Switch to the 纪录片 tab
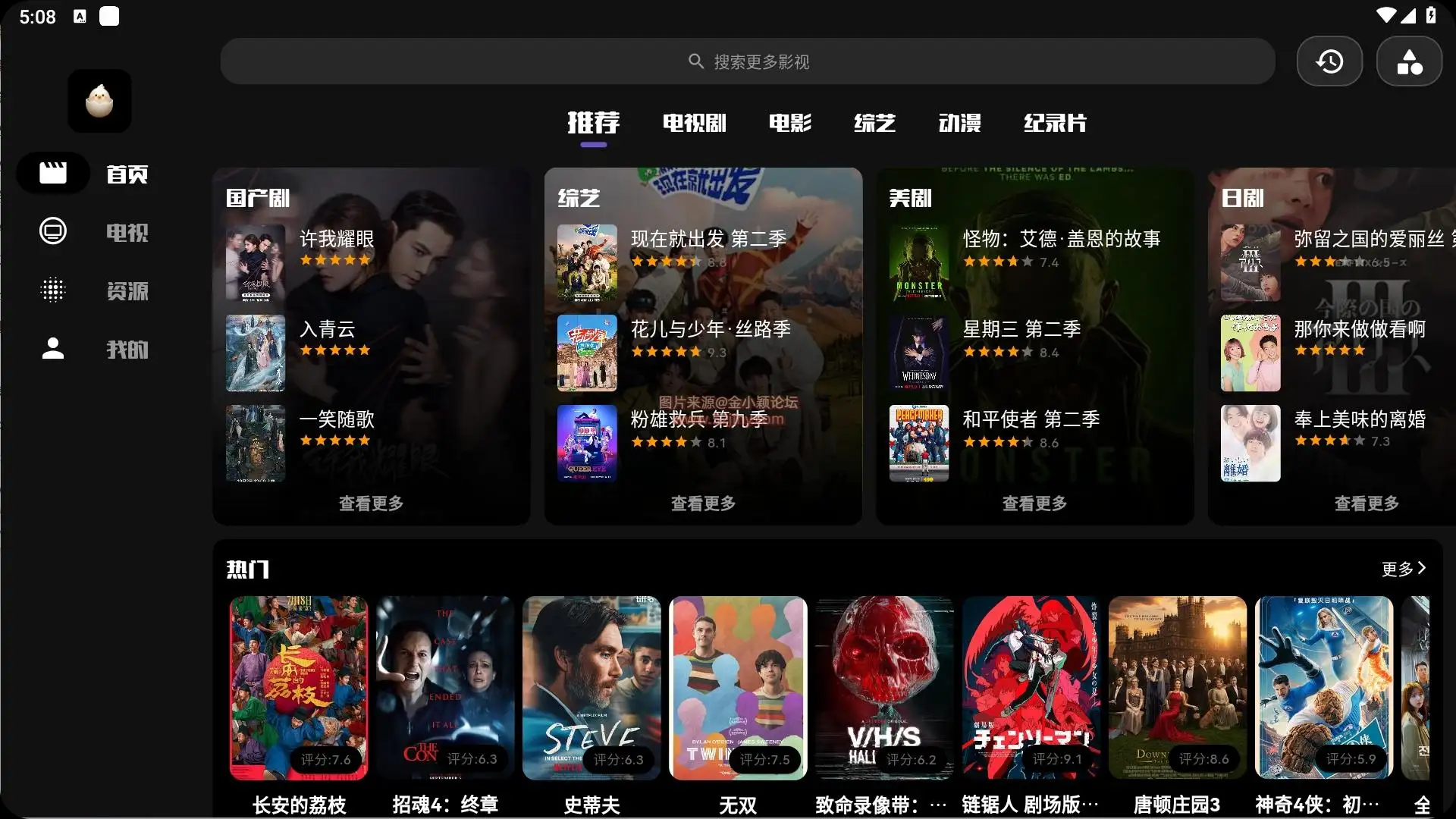This screenshot has height=819, width=1456. point(1055,123)
